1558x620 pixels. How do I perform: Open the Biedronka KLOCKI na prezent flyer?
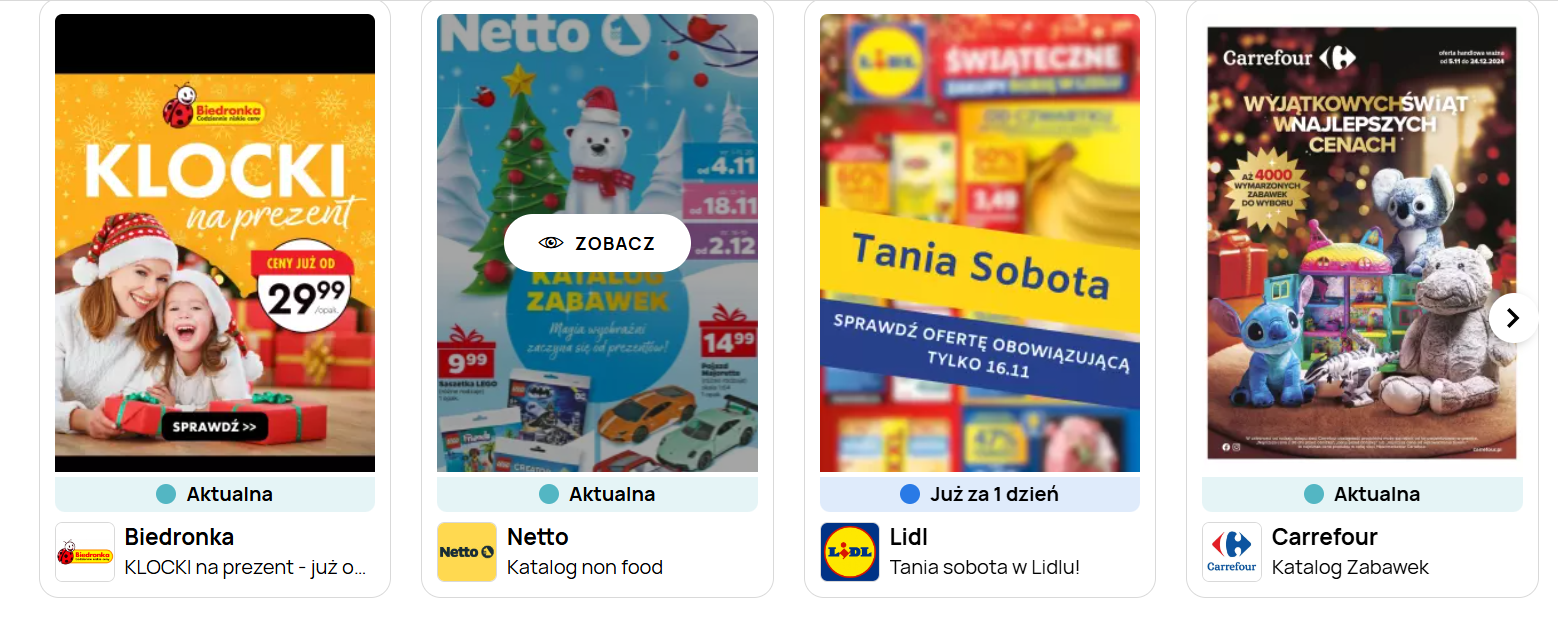tap(215, 243)
